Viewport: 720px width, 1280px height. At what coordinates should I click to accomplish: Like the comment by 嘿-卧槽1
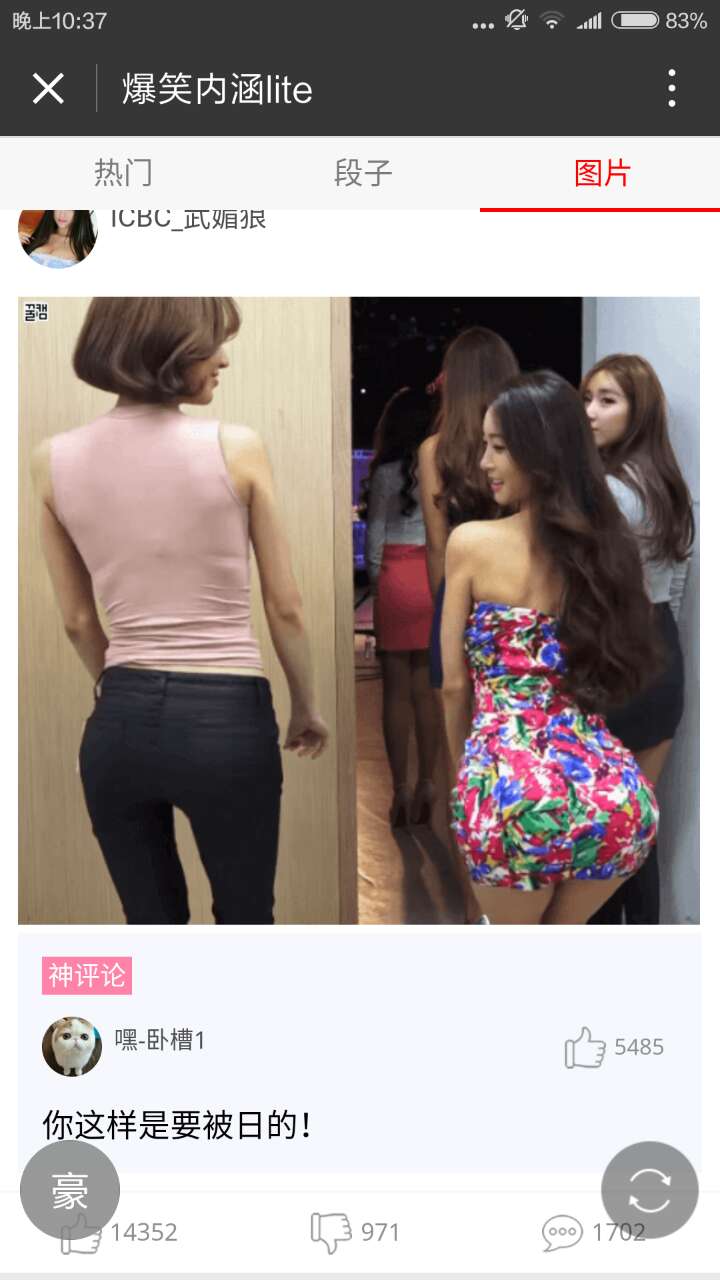586,1047
